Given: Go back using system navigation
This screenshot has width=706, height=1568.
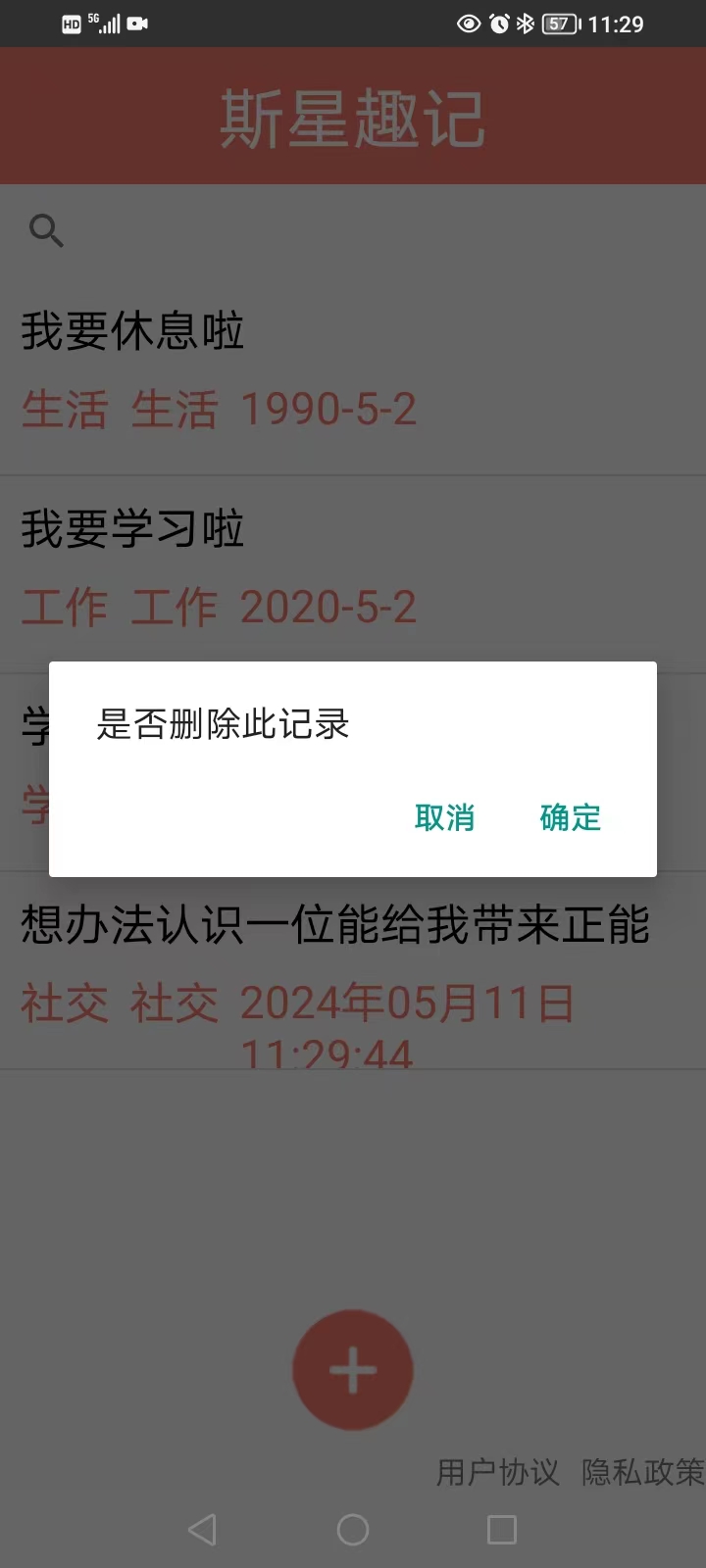Looking at the screenshot, I should click(x=202, y=1530).
